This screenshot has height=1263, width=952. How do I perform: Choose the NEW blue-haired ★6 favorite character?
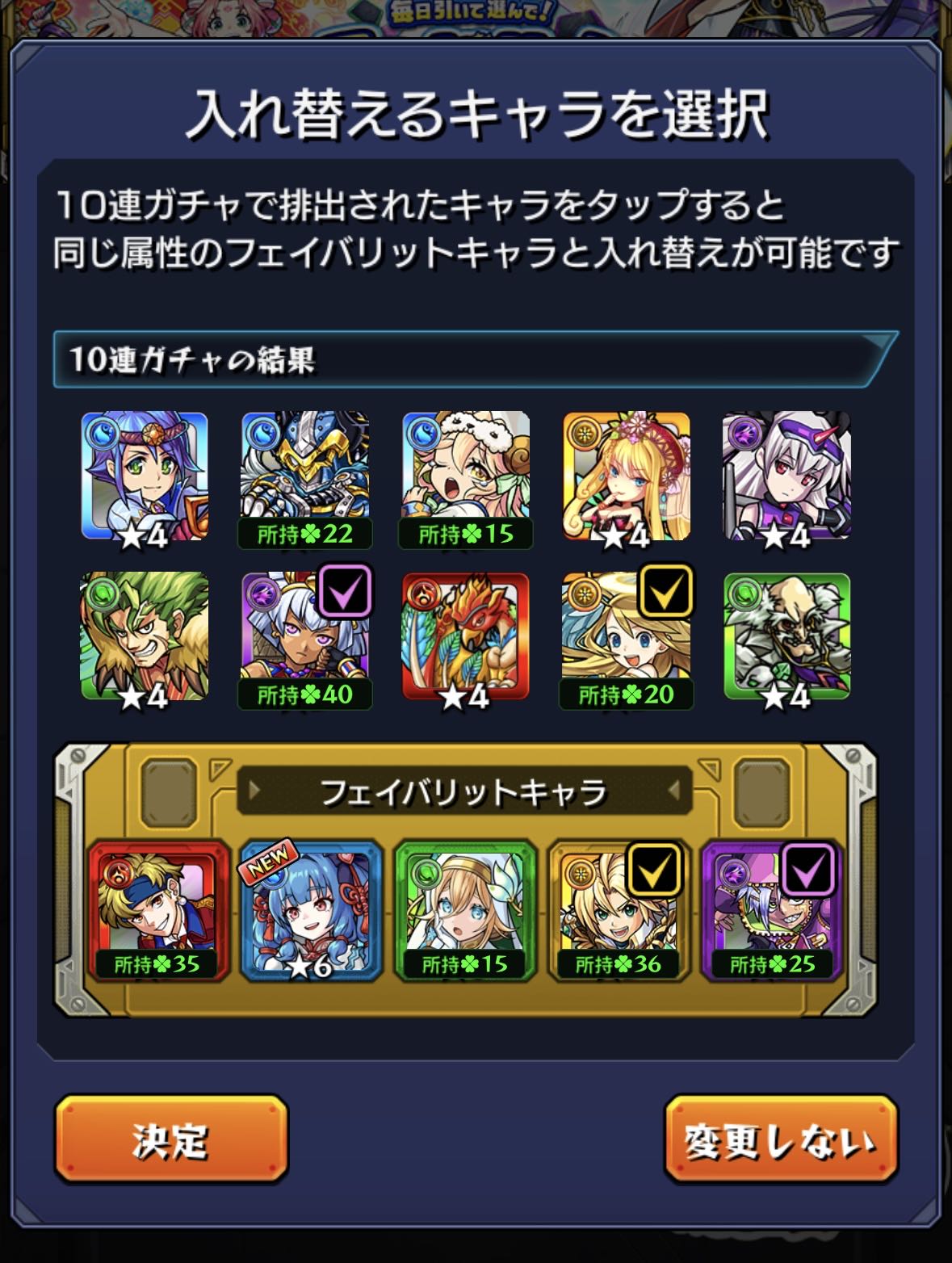[312, 911]
